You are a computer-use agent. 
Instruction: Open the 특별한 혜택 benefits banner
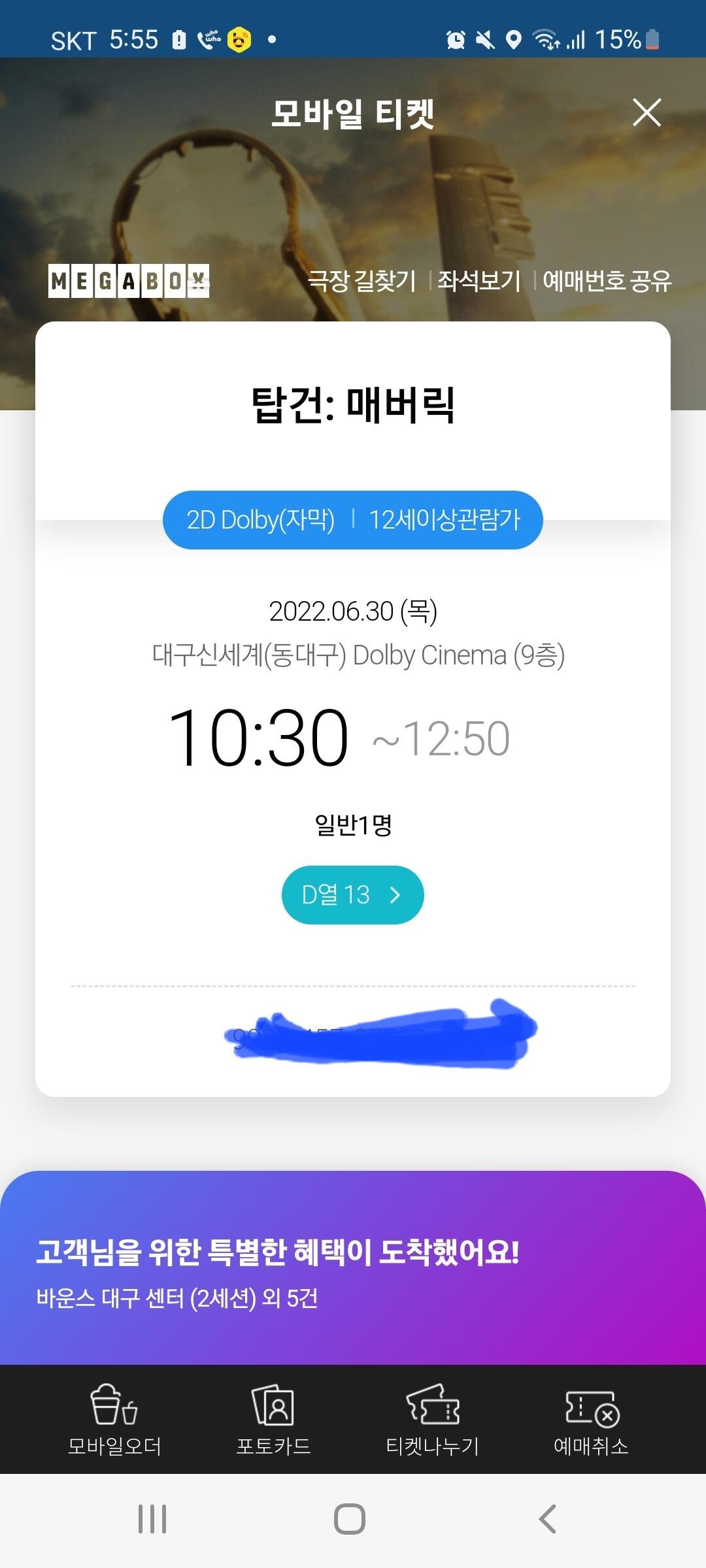tap(353, 1271)
